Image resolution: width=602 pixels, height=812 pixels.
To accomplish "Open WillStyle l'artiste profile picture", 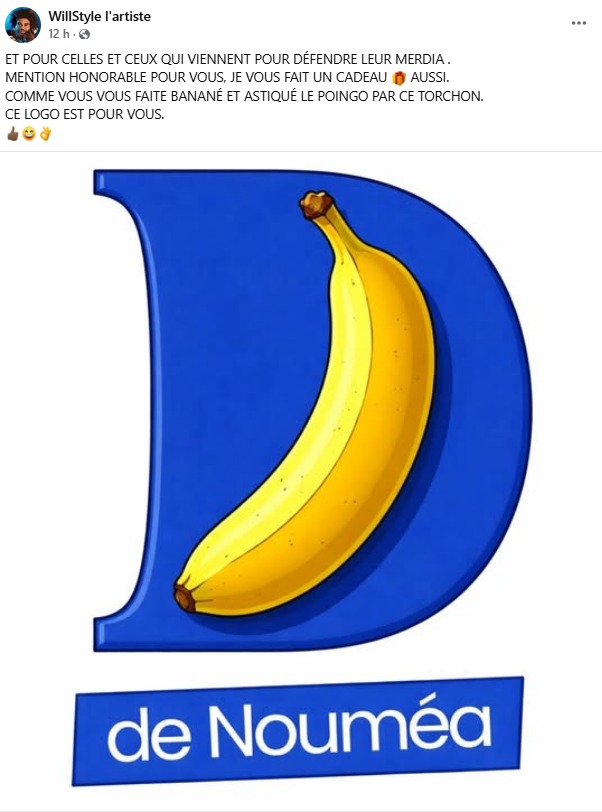I will click(23, 24).
